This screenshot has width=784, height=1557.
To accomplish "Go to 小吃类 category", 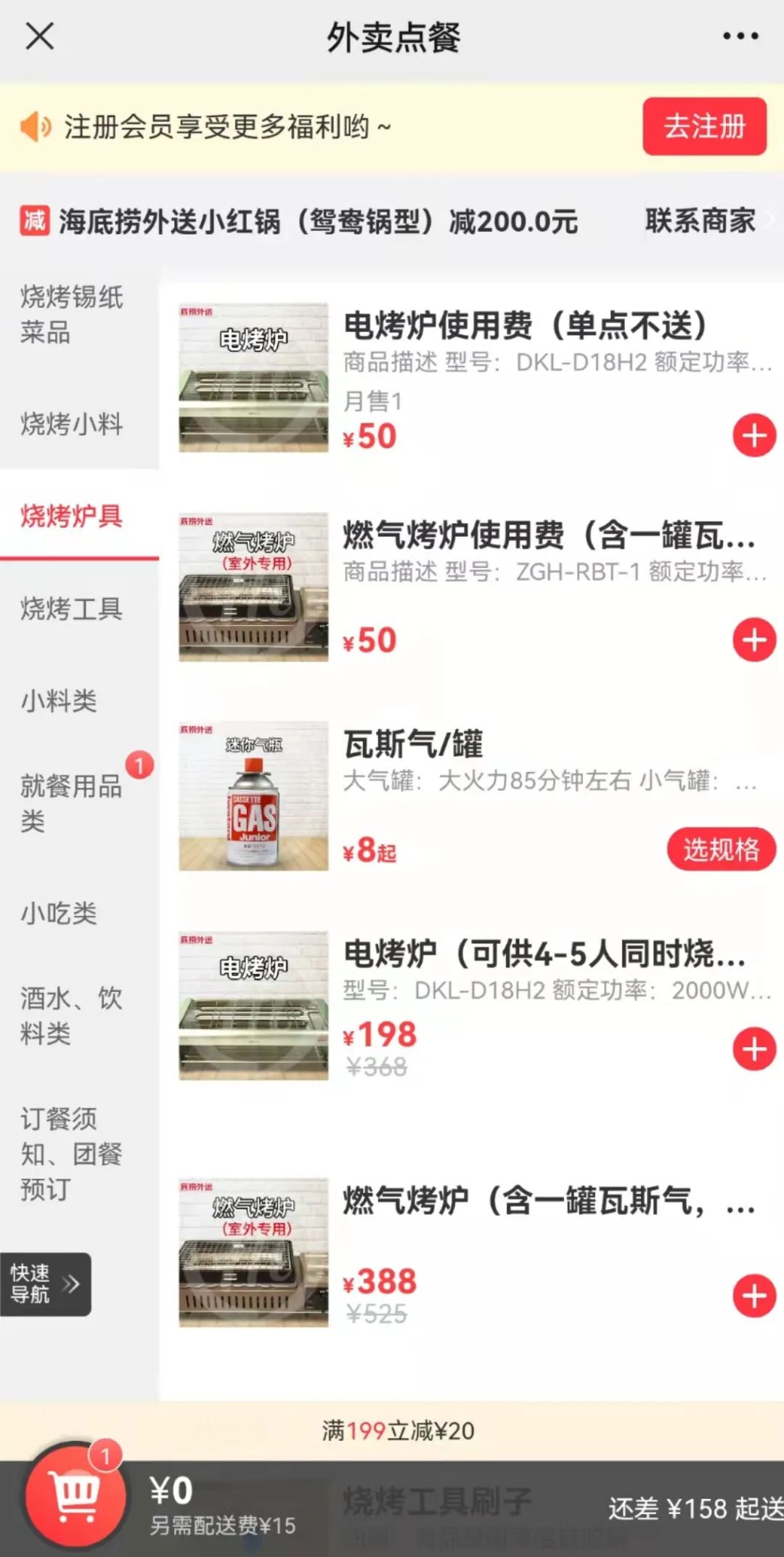I will pyautogui.click(x=60, y=913).
